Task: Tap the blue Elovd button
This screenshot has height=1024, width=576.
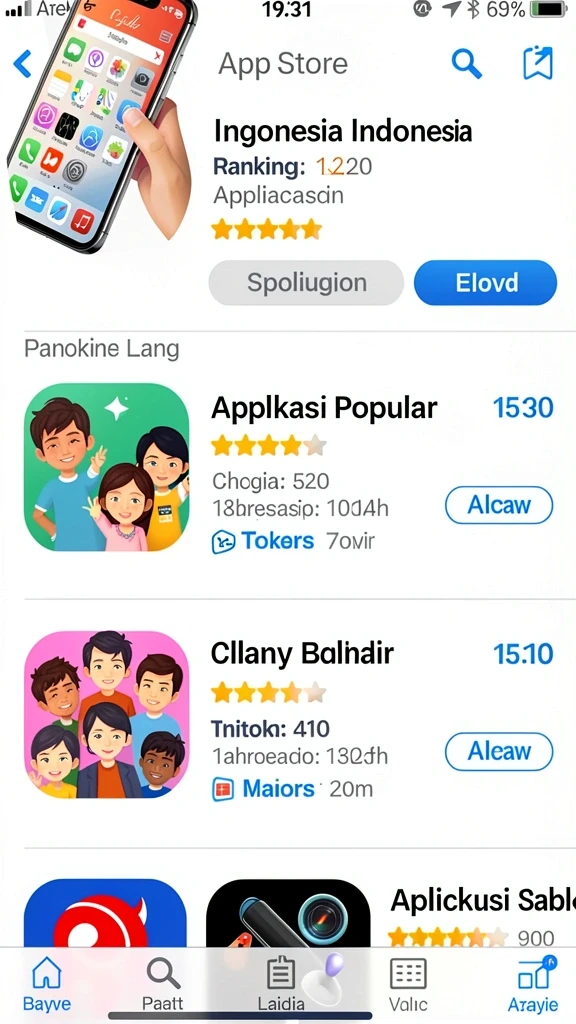Action: pos(486,283)
